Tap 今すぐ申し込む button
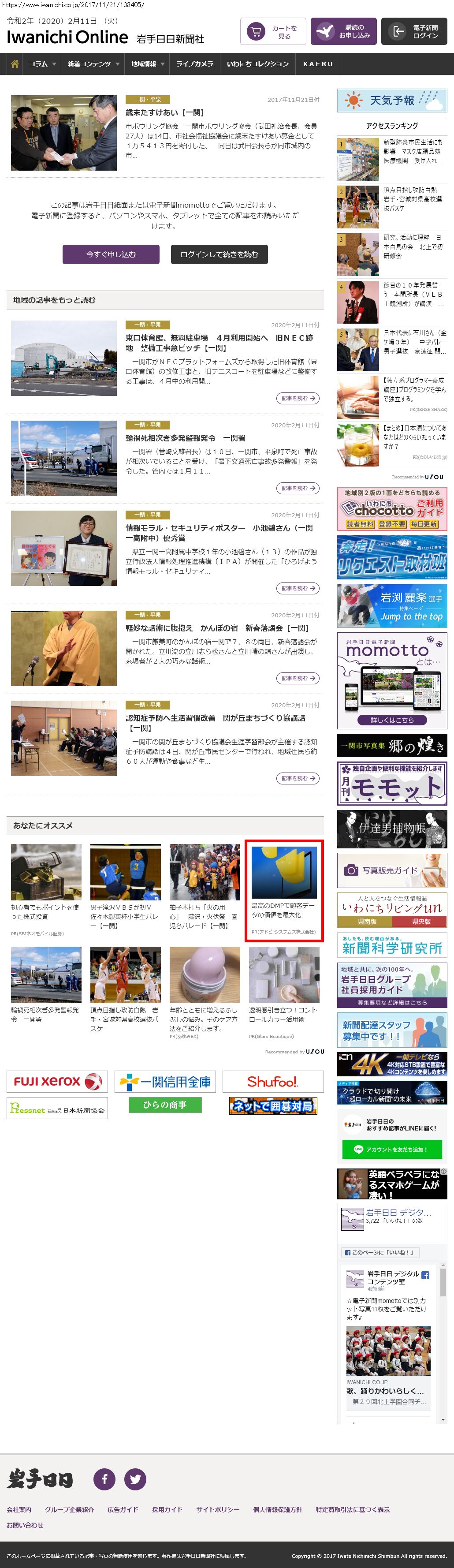The width and height of the screenshot is (454, 1568). coord(111,254)
